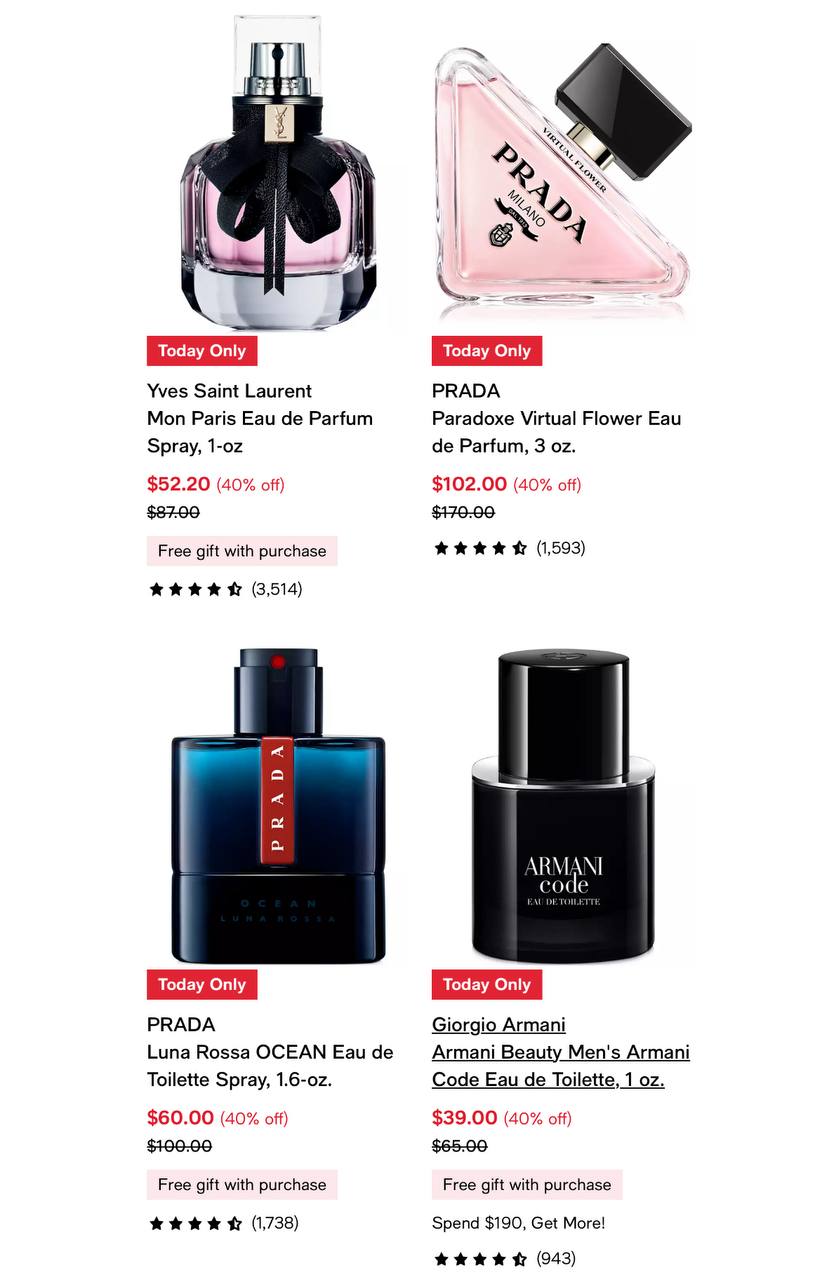Open Prada Luna Rossa Ocean product image
Screen dimensions: 827x1280
279,805
